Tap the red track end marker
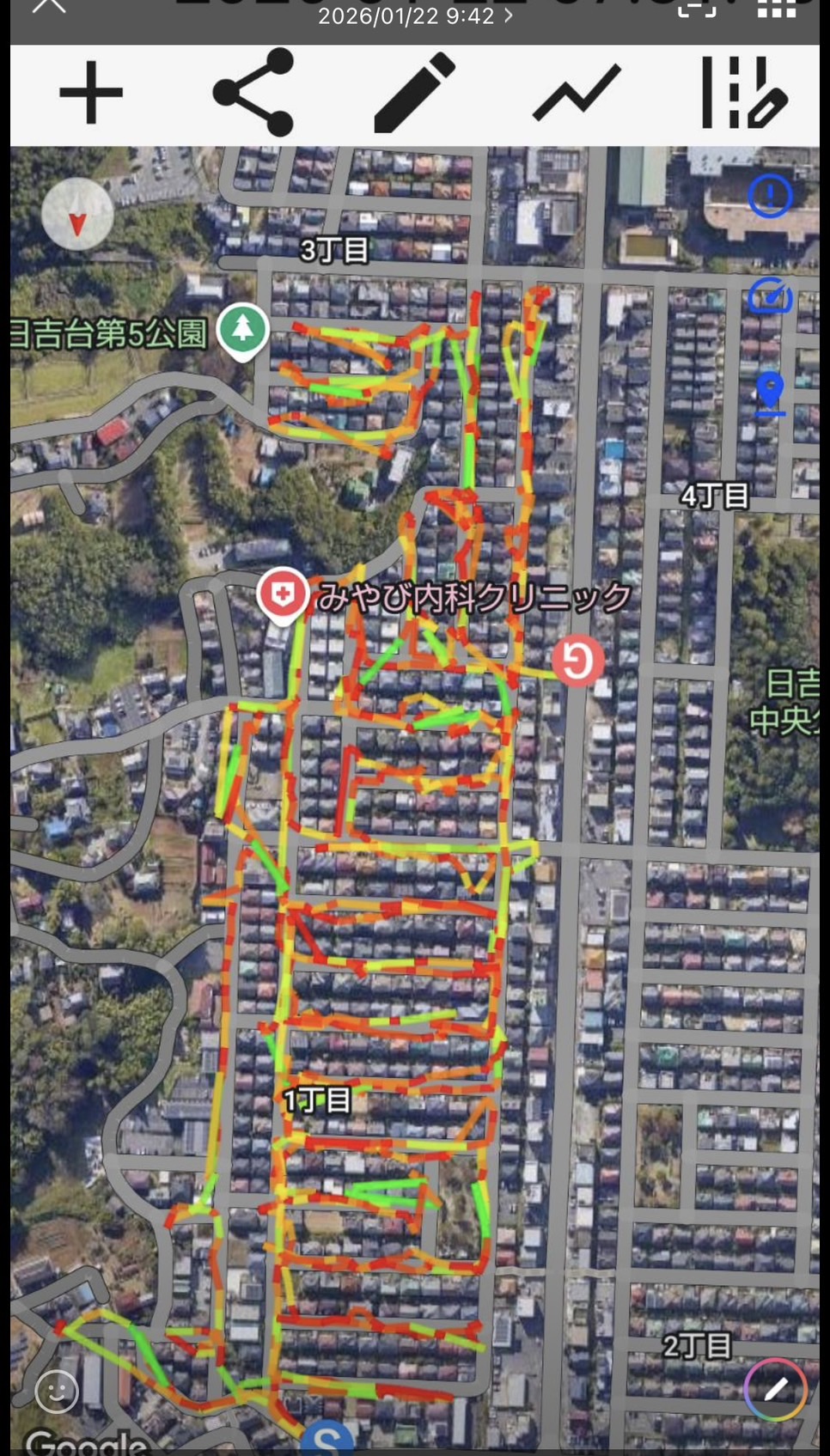Screen dimensions: 830x1456 tap(577, 661)
